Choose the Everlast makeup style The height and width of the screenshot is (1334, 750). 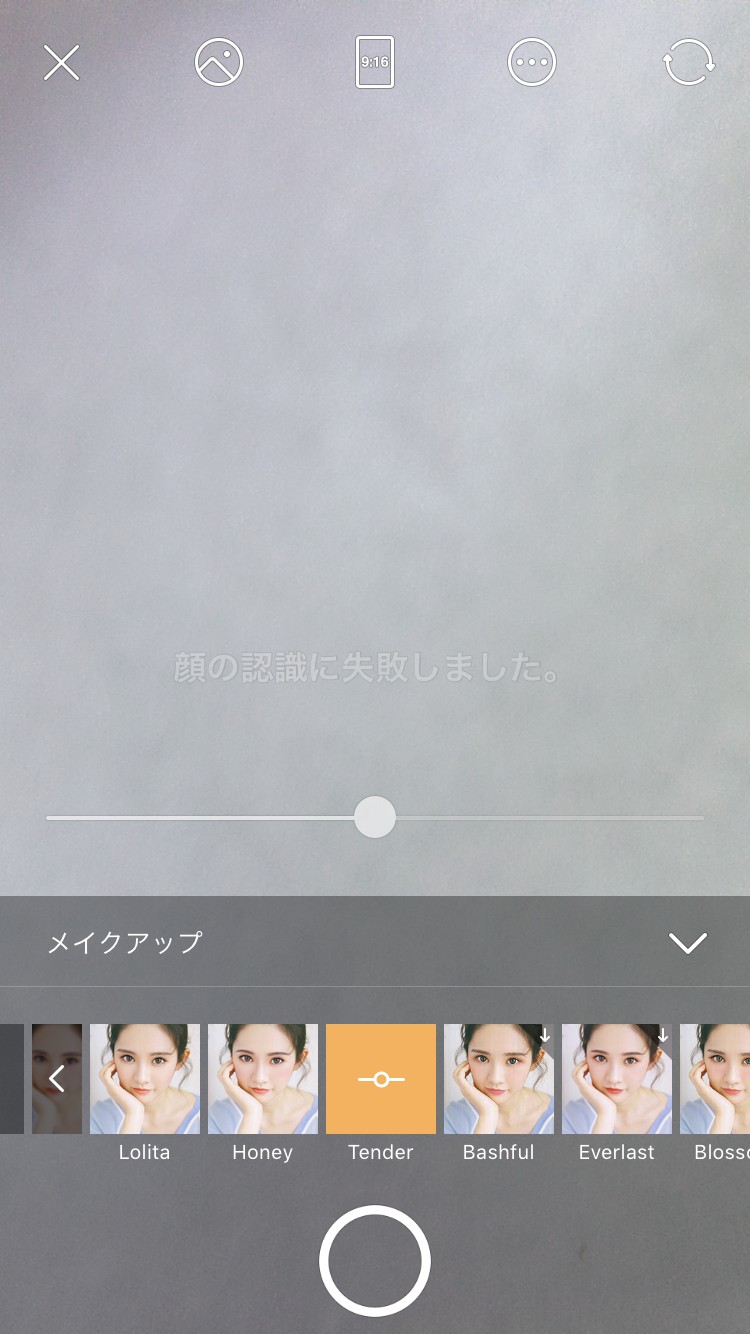[x=617, y=1078]
